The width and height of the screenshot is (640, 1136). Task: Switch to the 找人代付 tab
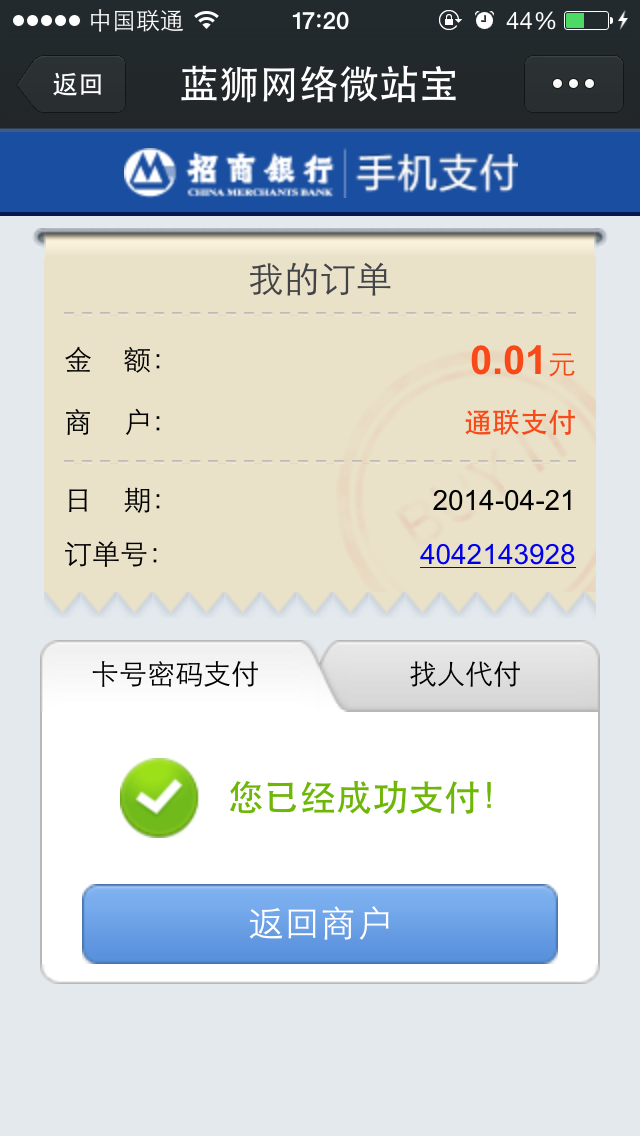pos(465,675)
